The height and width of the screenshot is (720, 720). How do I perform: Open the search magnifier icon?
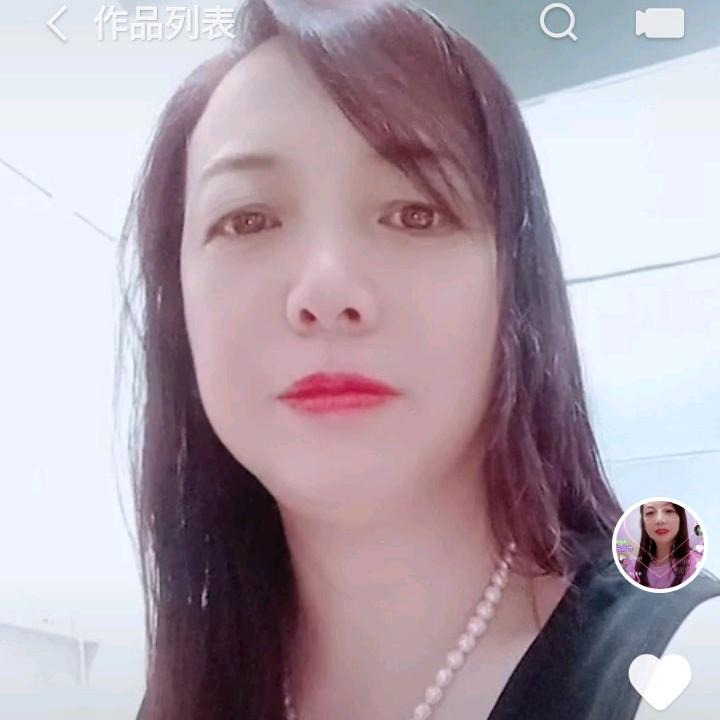(x=558, y=22)
